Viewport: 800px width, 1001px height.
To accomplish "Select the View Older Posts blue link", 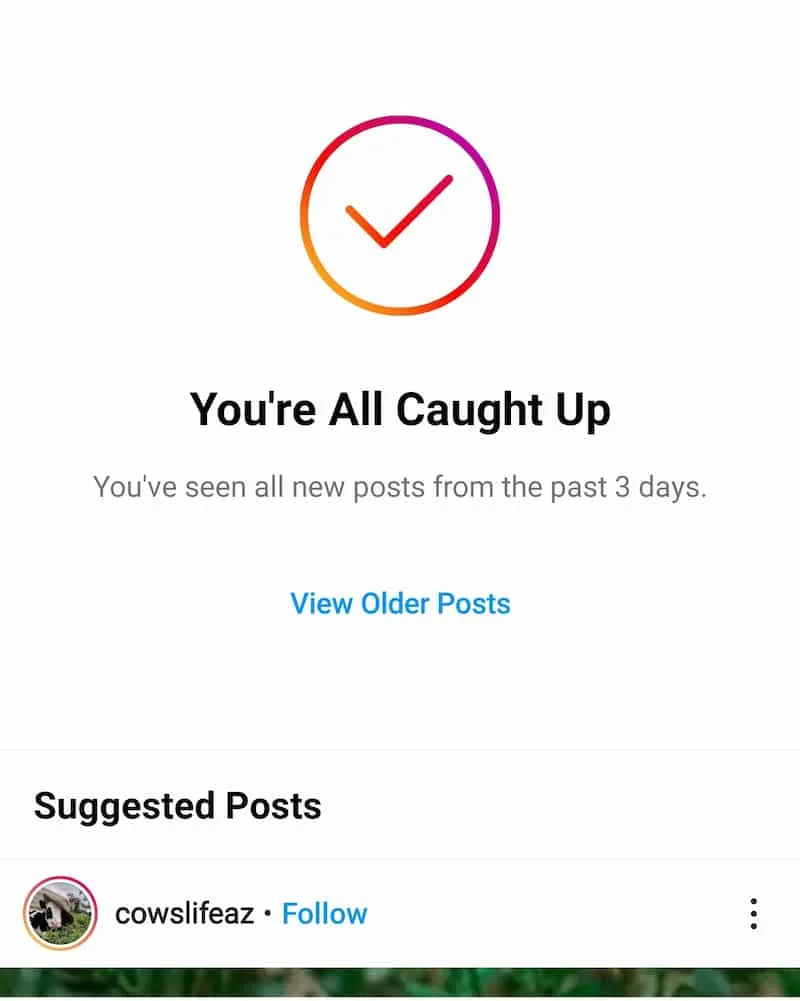I will click(400, 604).
